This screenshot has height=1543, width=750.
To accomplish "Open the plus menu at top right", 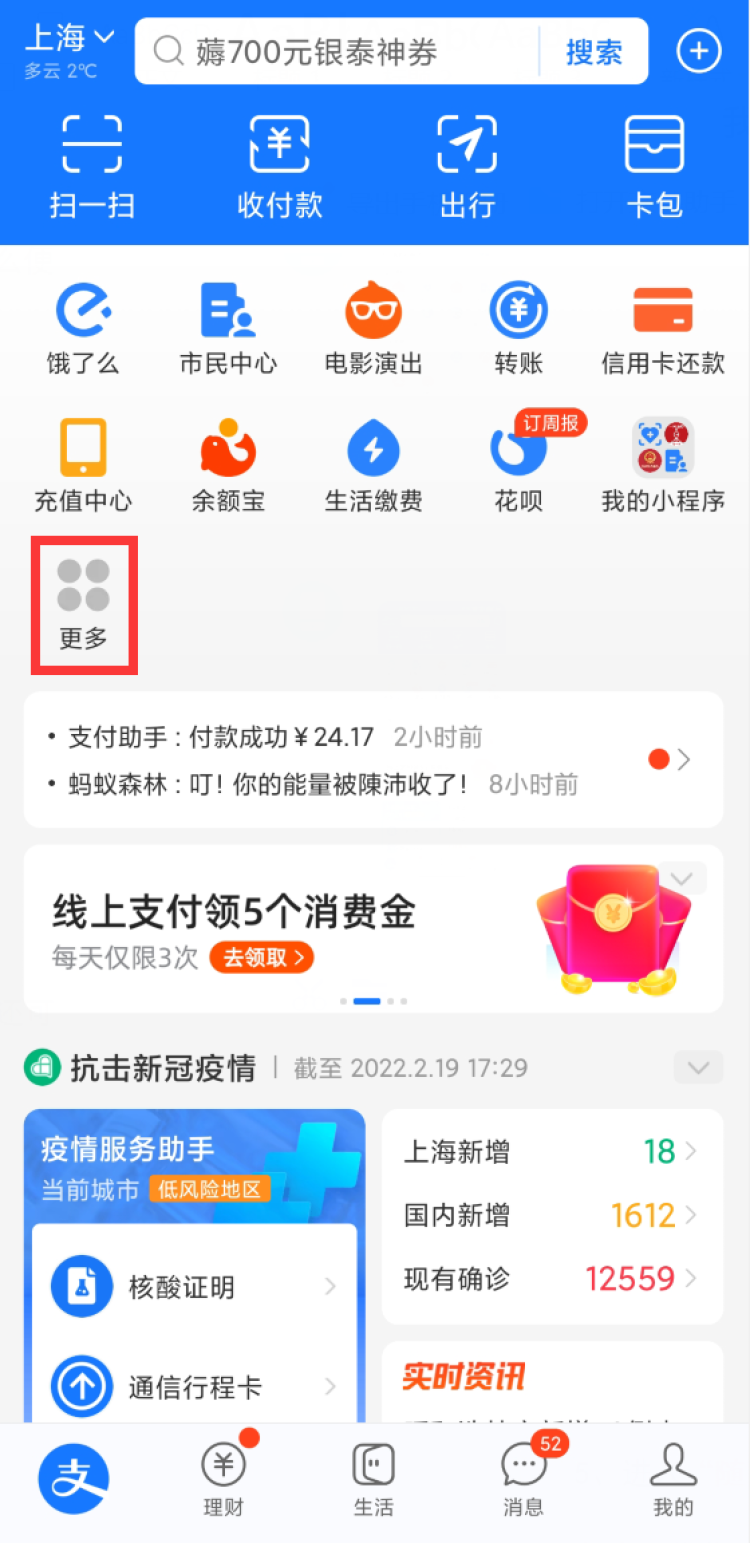I will pyautogui.click(x=698, y=51).
